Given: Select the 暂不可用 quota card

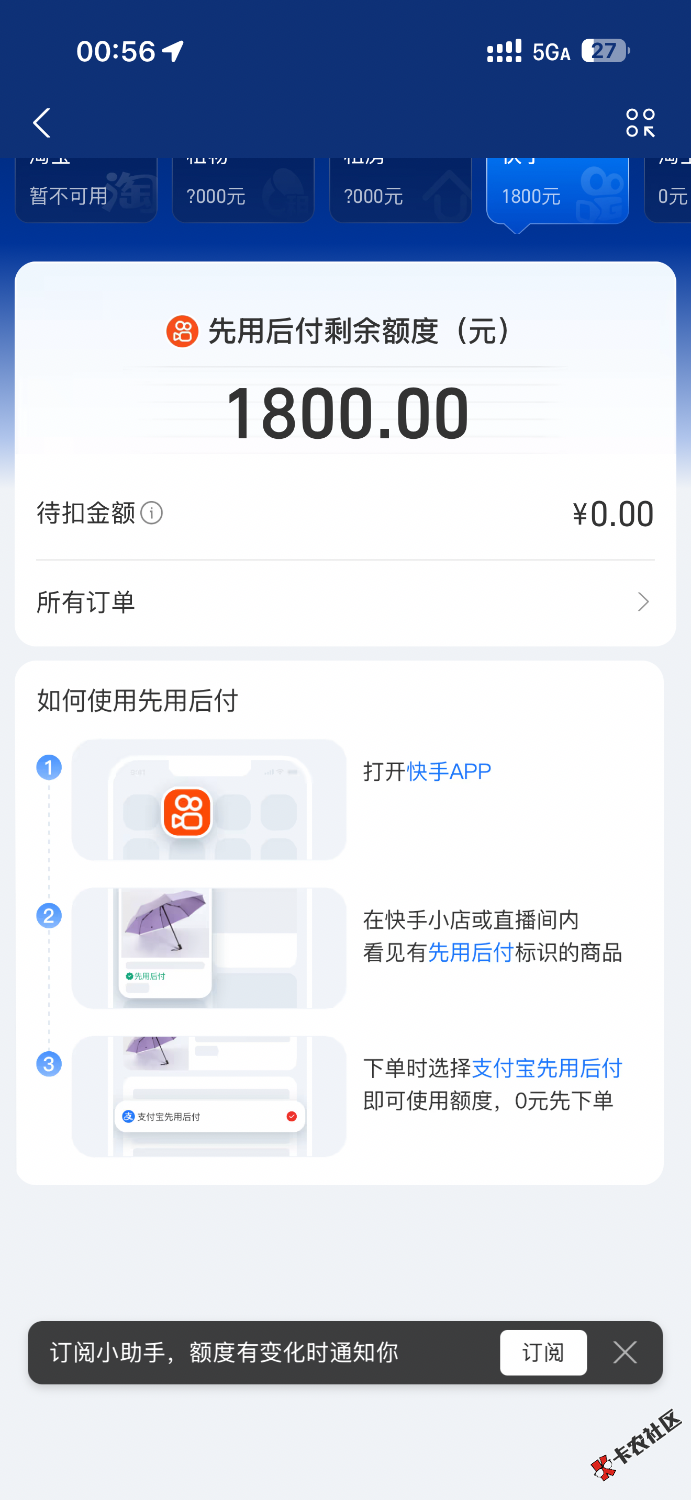Looking at the screenshot, I should point(86,190).
